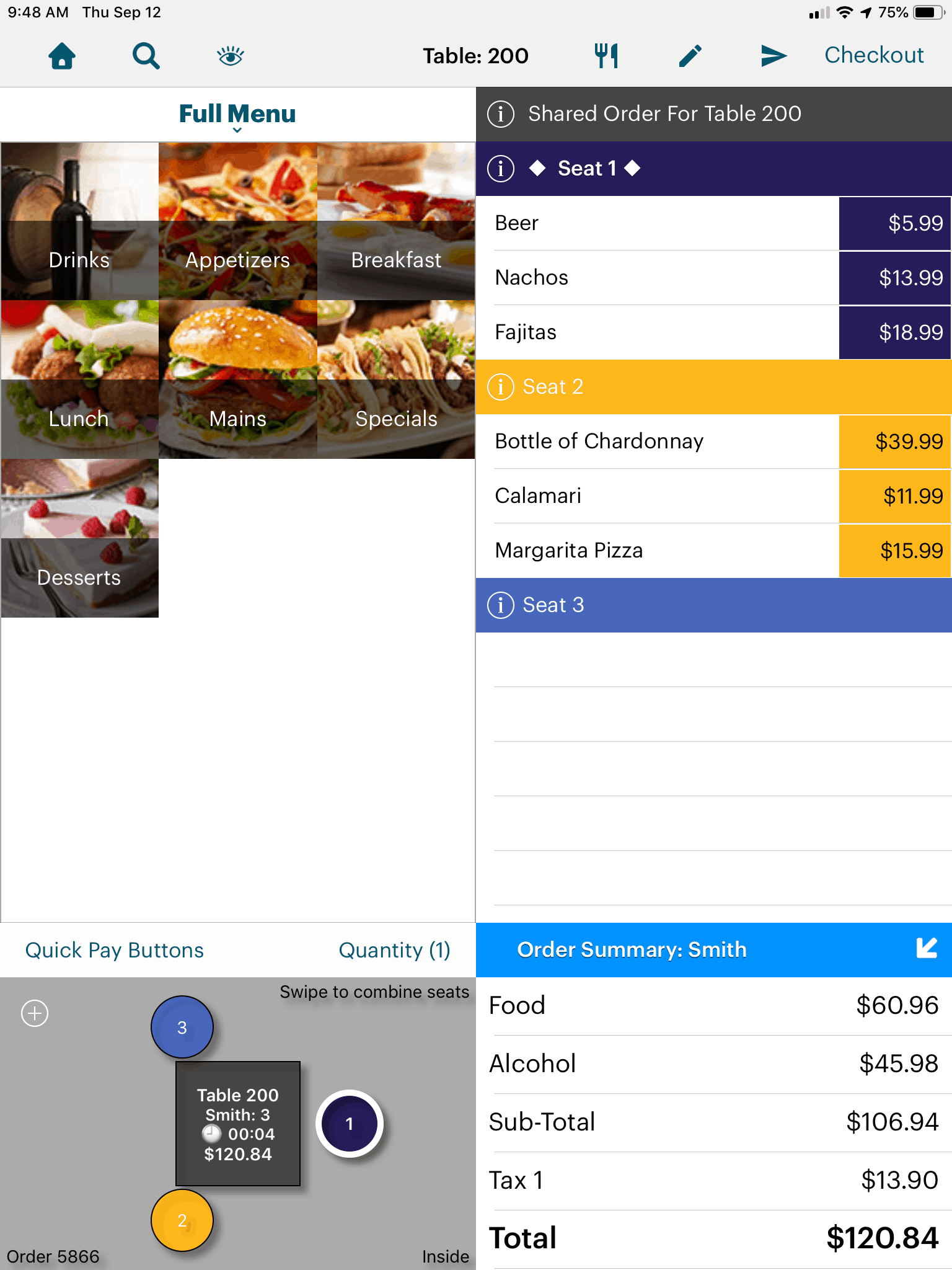Open the search icon
Image resolution: width=952 pixels, height=1270 pixels.
[145, 55]
